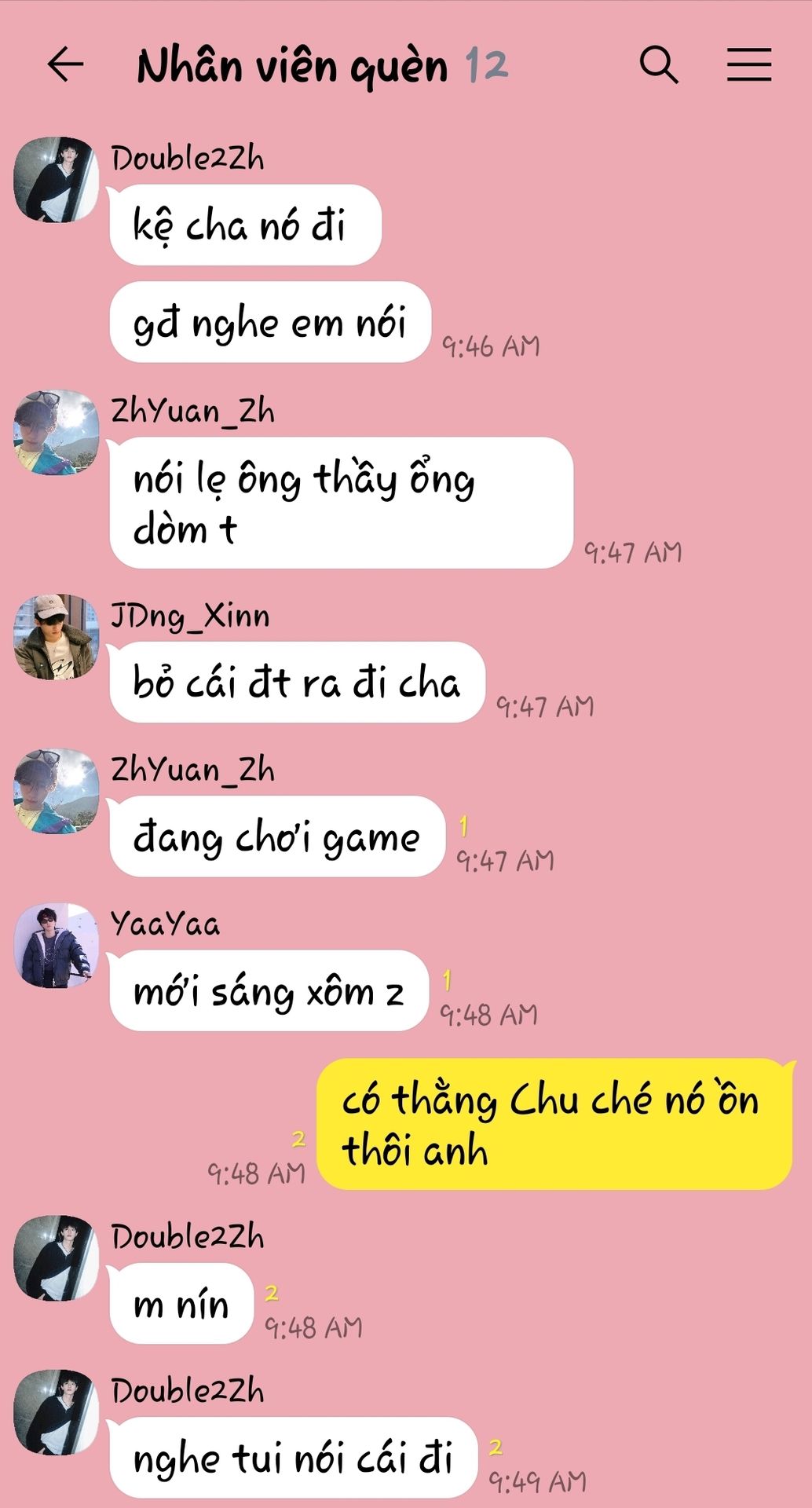Tap Double2Zh's avatar beside "m nín"
The image size is (812, 1508).
click(57, 1257)
